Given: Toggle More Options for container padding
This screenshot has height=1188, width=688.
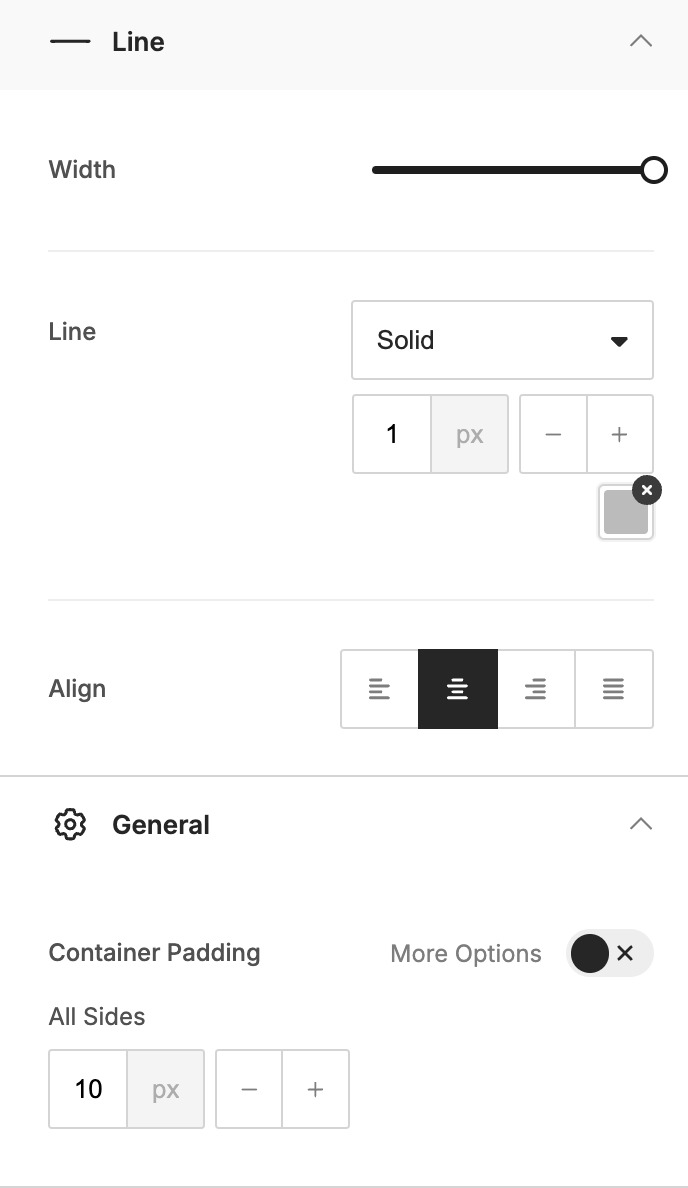Looking at the screenshot, I should tap(609, 953).
